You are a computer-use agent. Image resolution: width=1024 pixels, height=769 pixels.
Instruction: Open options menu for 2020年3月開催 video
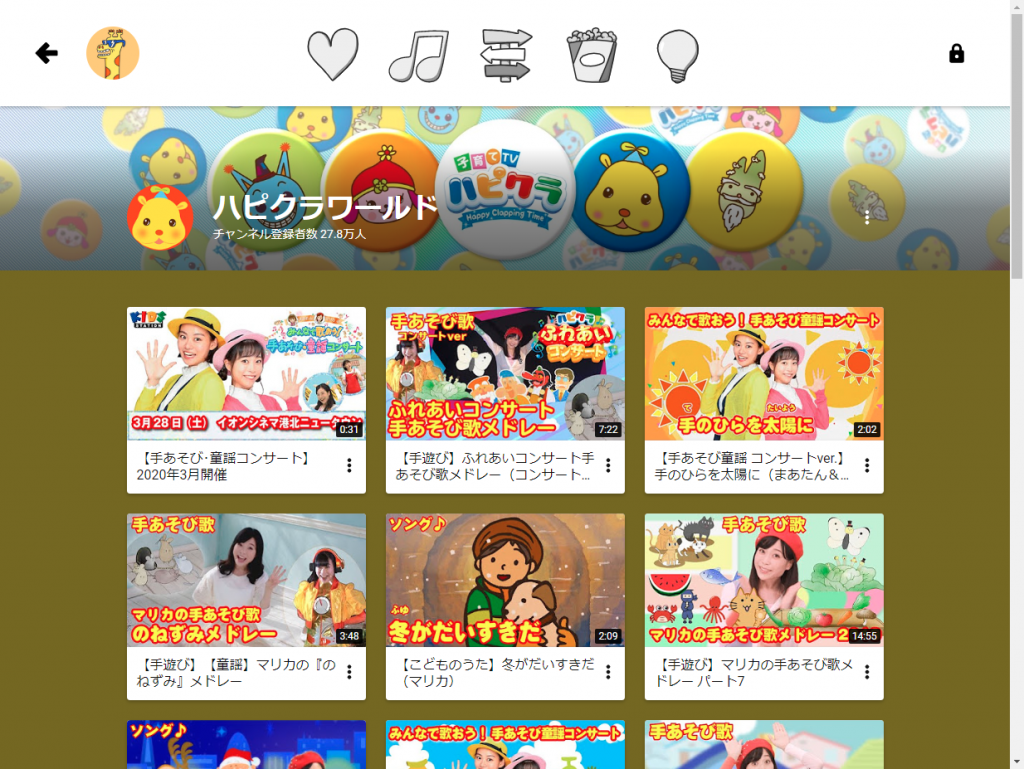tap(349, 465)
